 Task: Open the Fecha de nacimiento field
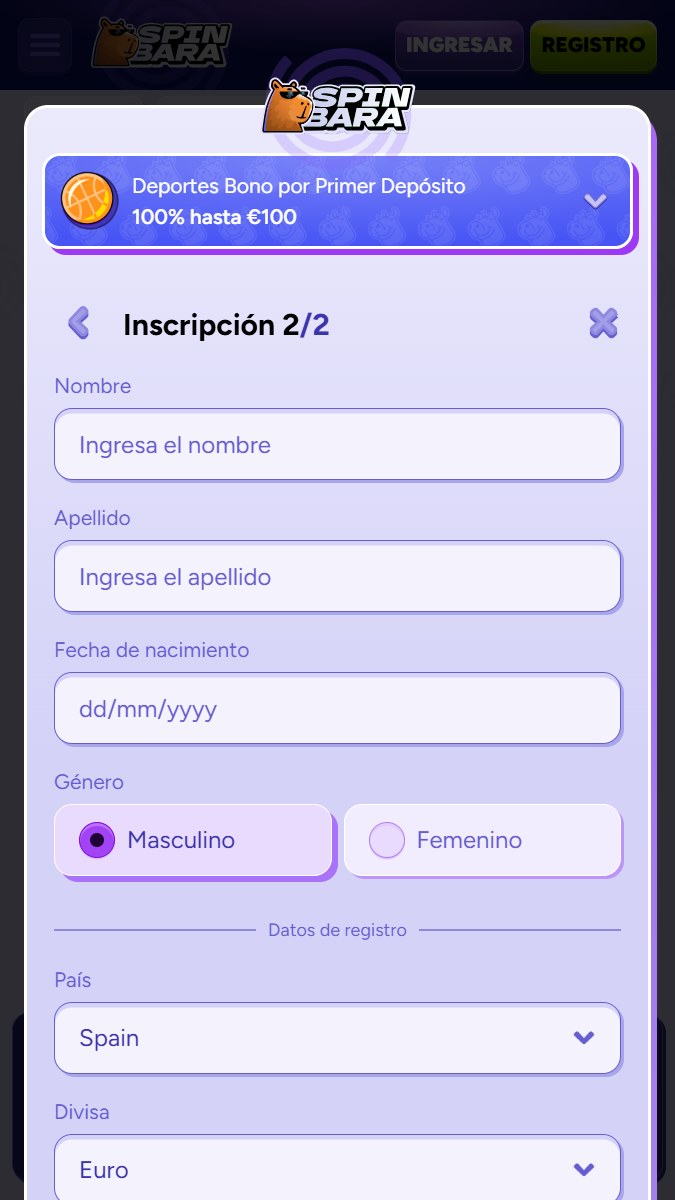337,708
